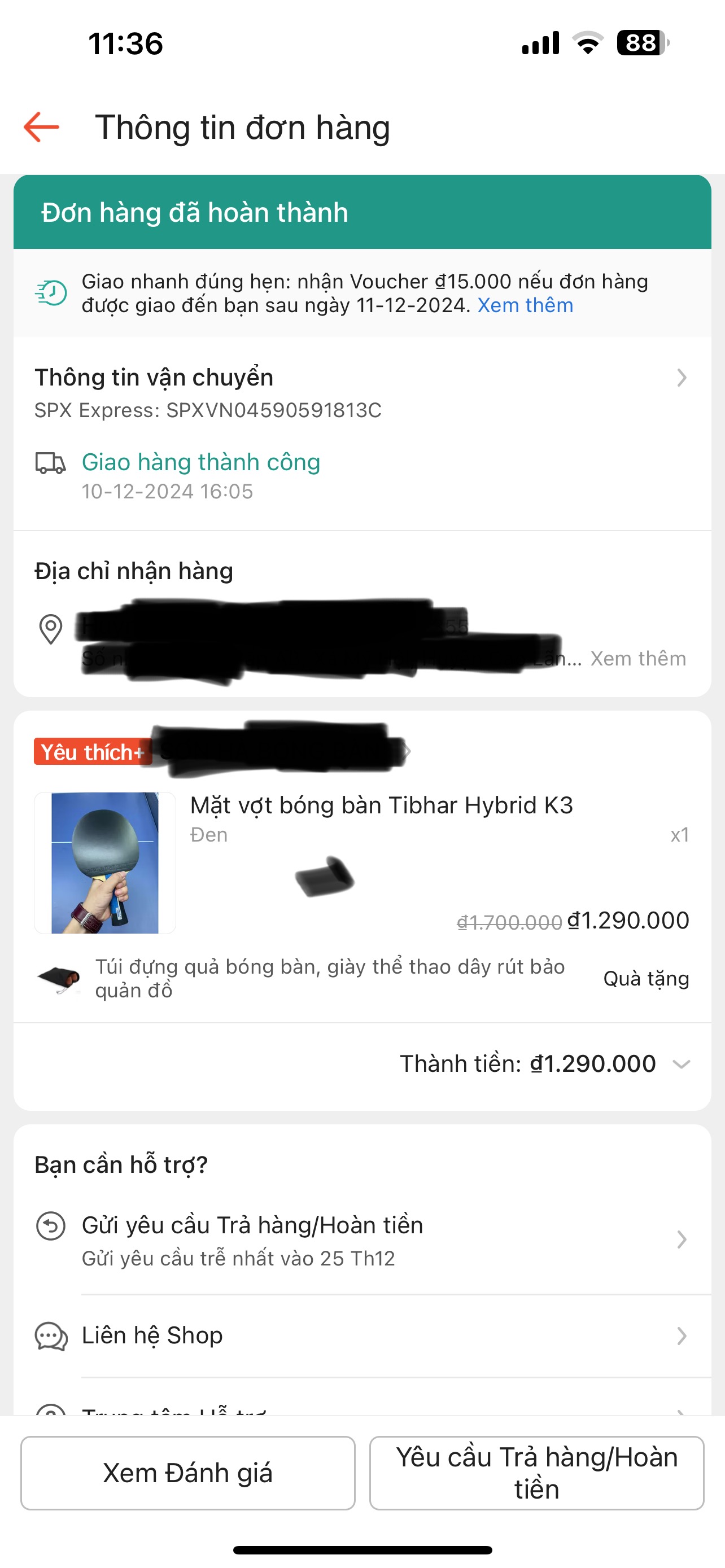Tap bottom Yêu cầu Trả hàng/Hoàn tiền button

click(536, 1473)
